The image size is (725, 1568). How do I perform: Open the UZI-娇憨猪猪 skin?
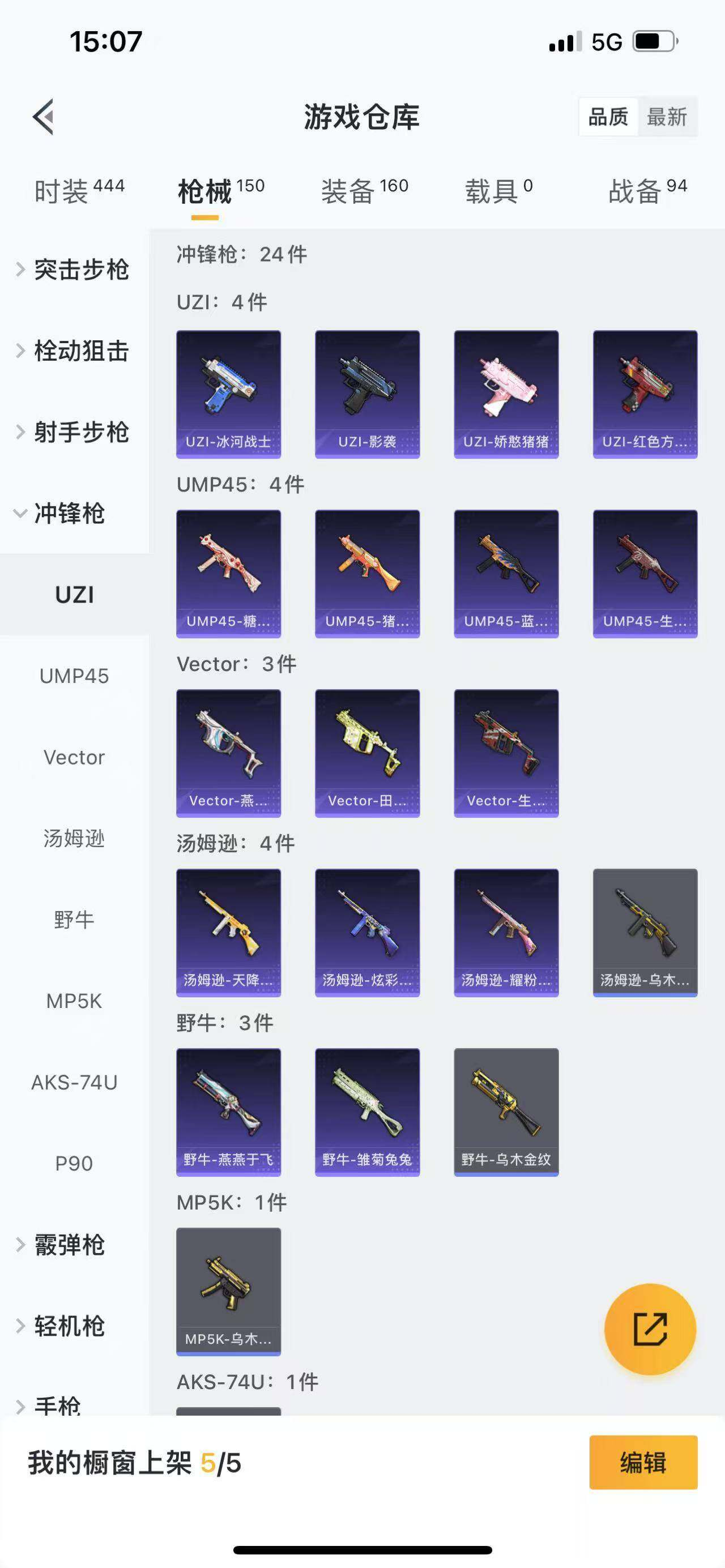point(506,394)
